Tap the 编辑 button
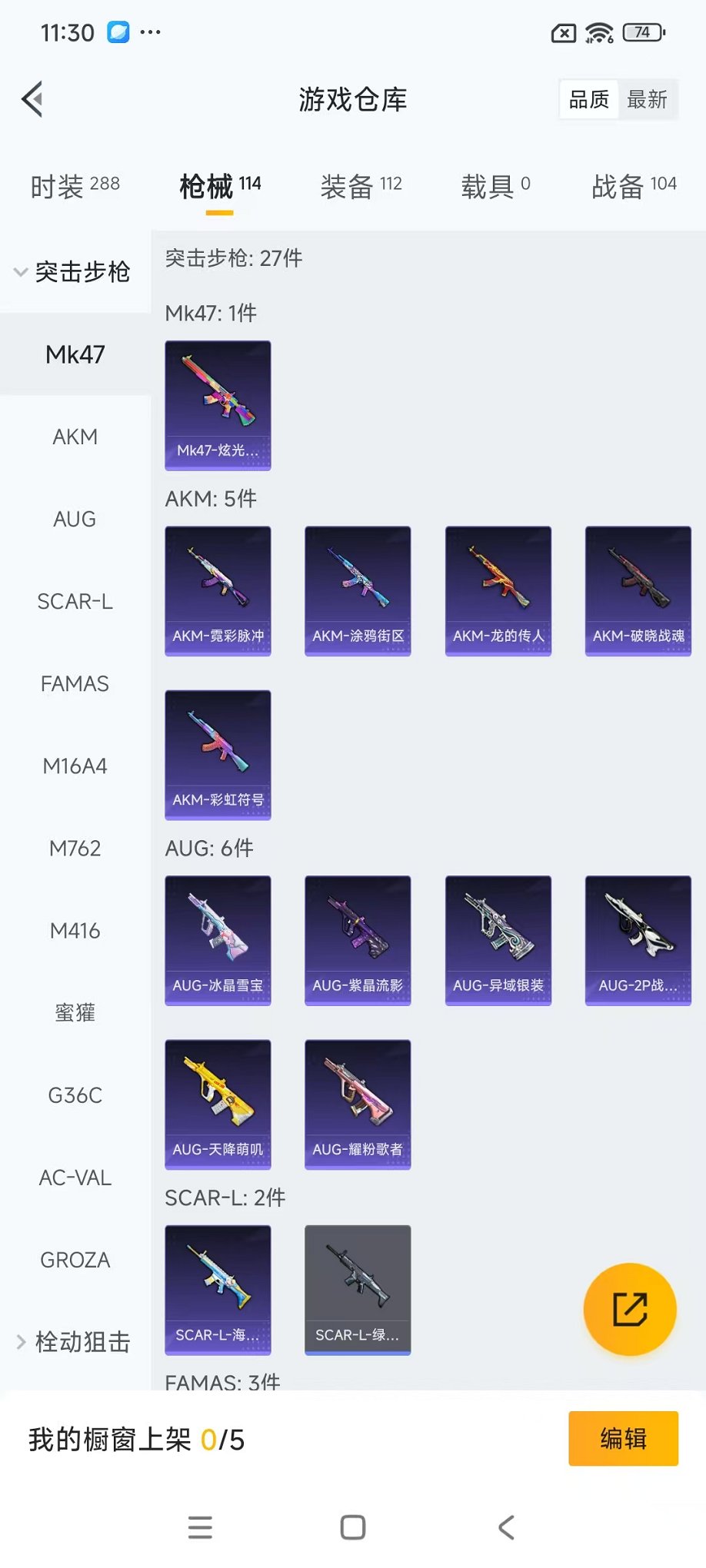The image size is (706, 1568). click(x=623, y=1438)
